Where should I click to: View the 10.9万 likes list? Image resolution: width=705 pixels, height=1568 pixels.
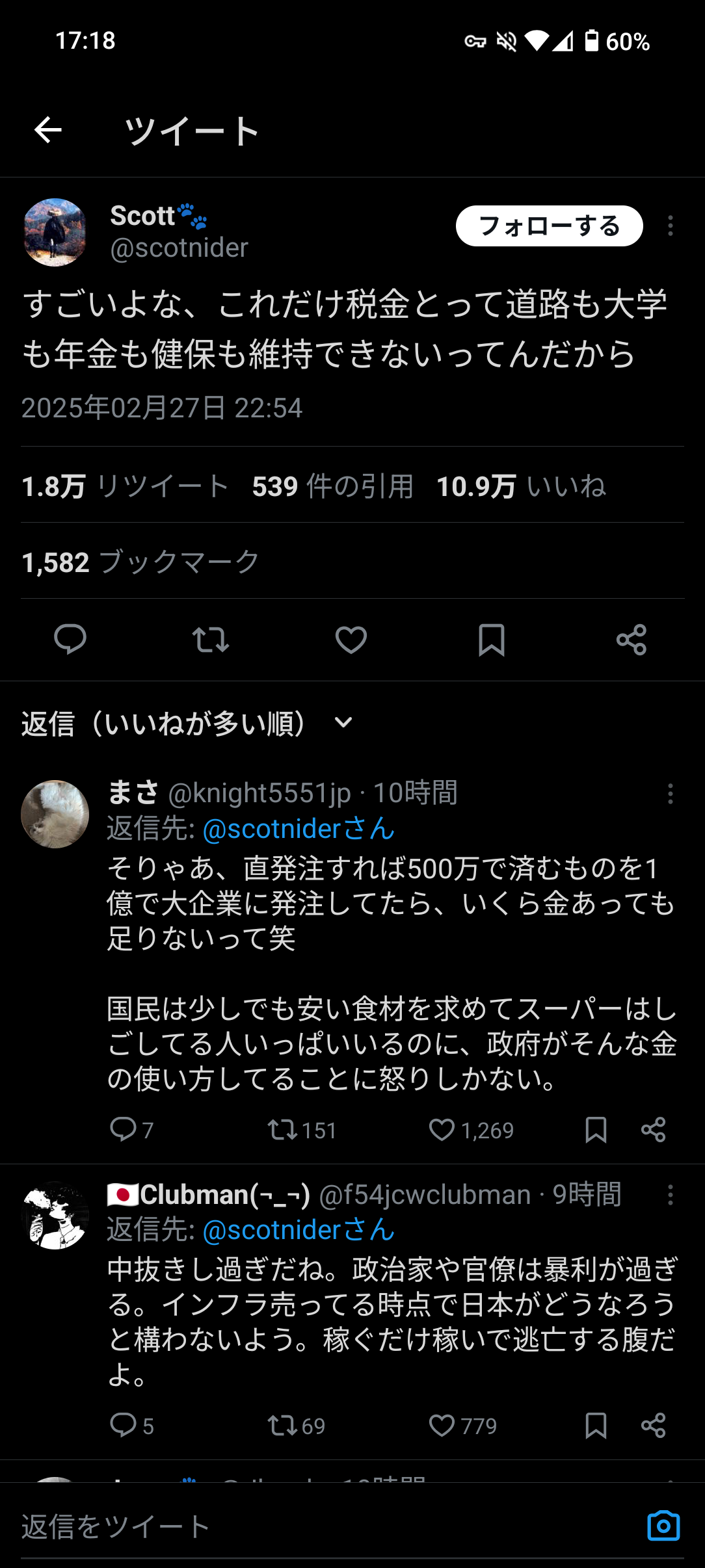coord(521,486)
